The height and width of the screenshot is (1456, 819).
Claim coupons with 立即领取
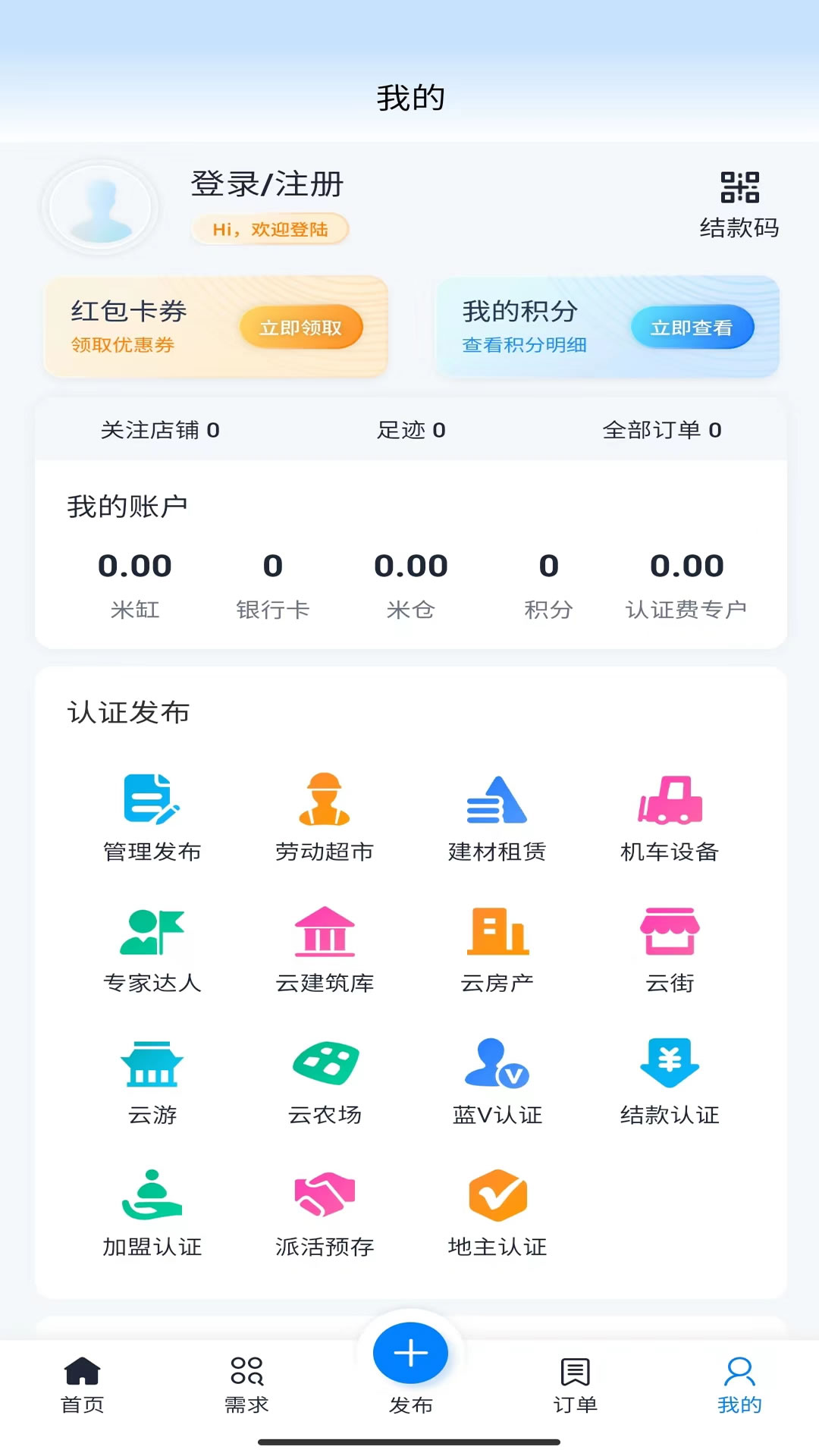(301, 328)
